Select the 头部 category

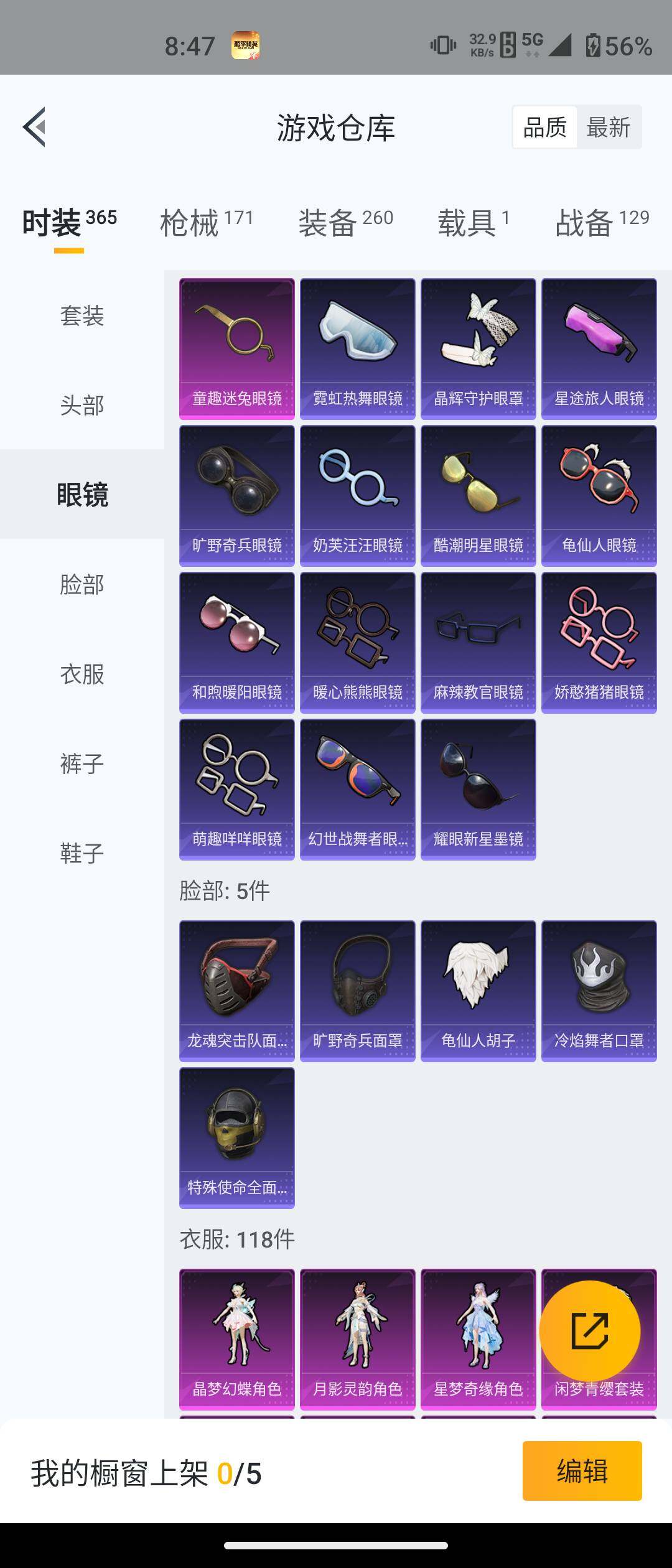tap(82, 405)
